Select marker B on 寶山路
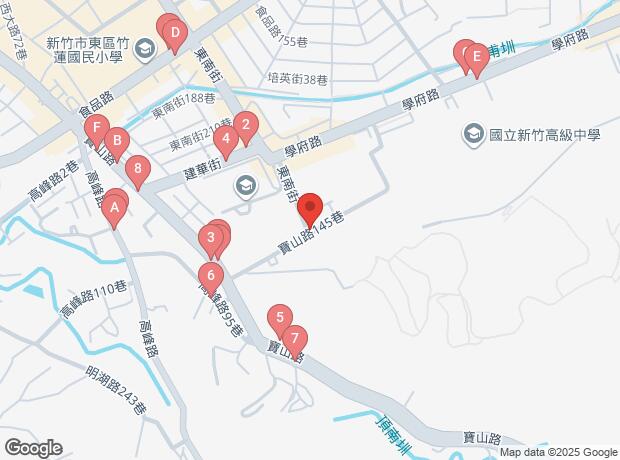 point(117,141)
